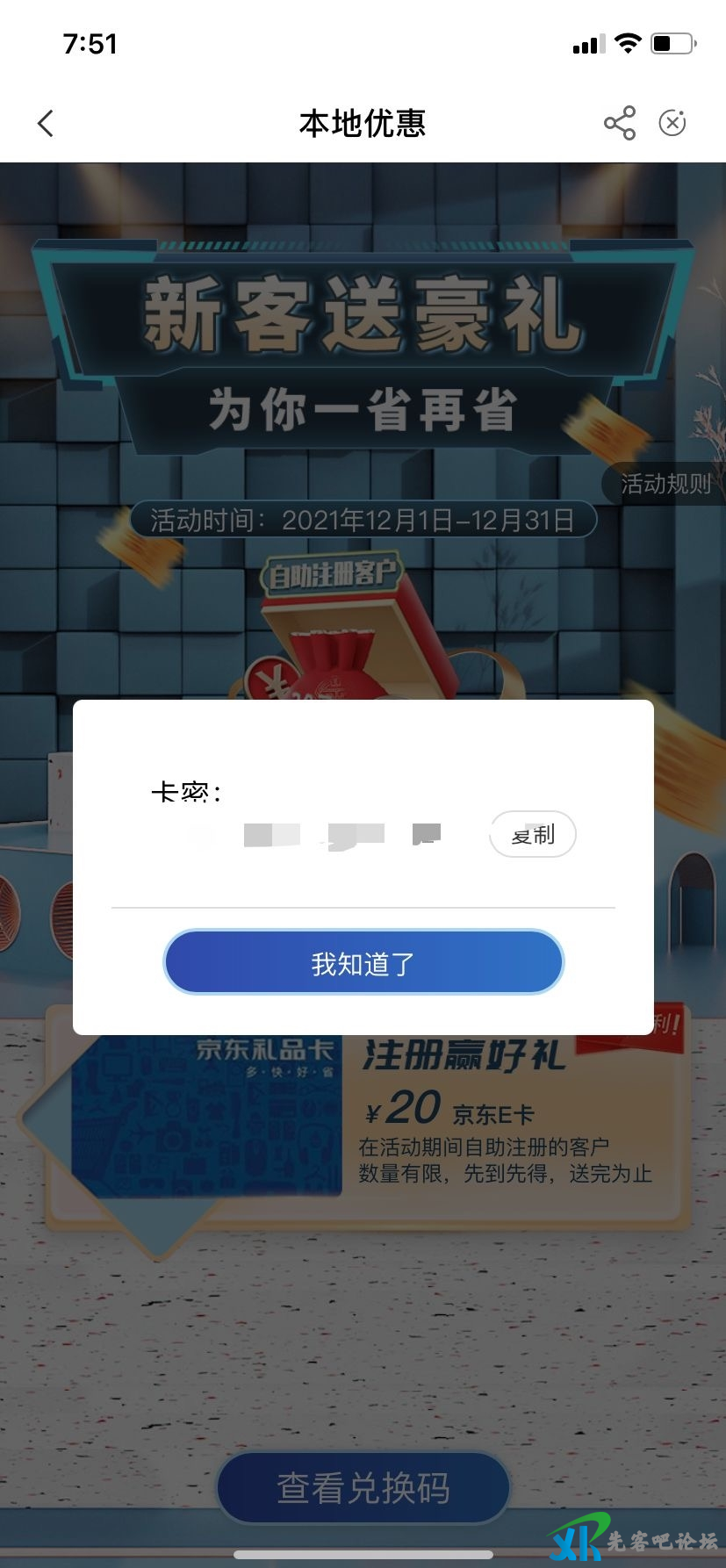Tap the home indicator bar at bottom

click(363, 1556)
